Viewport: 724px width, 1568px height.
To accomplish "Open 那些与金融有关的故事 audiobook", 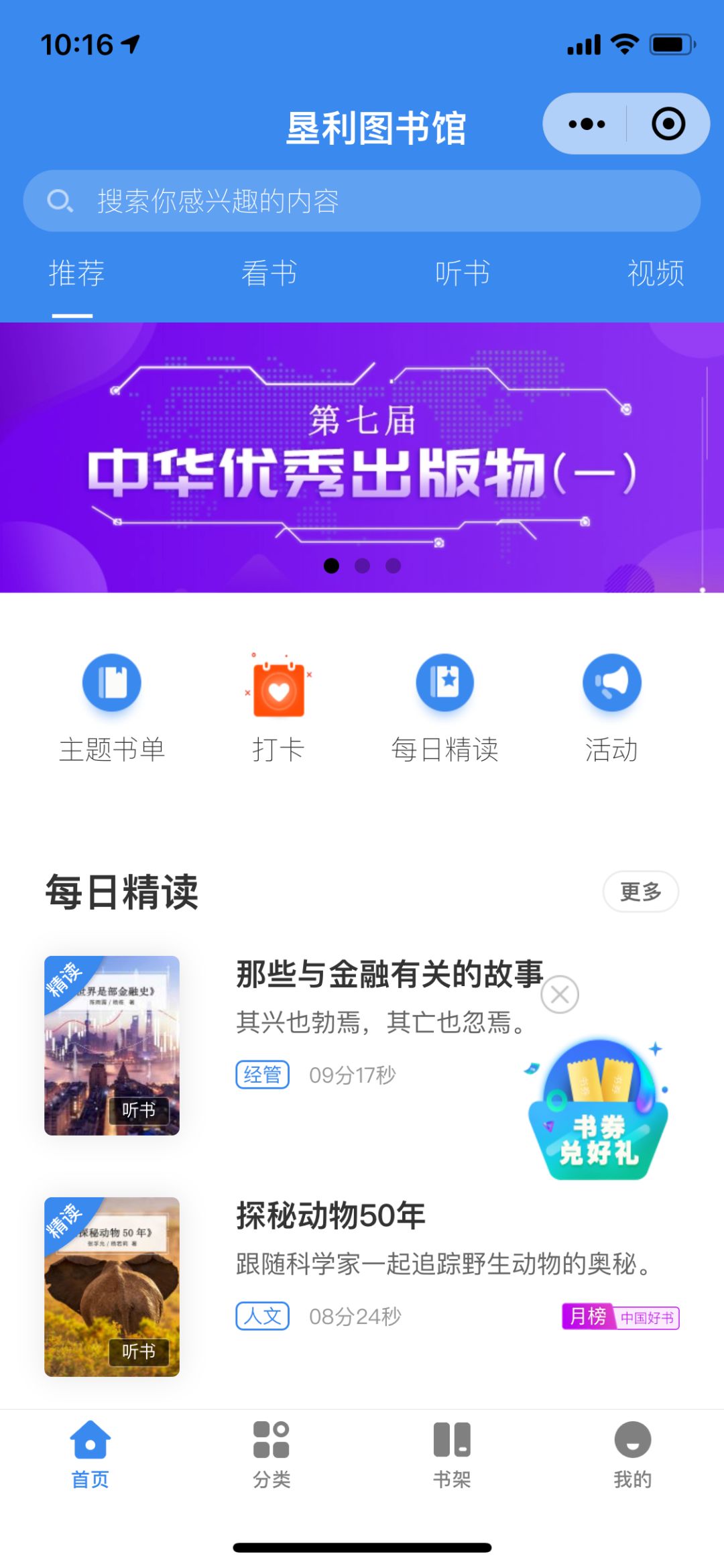I will click(x=389, y=975).
